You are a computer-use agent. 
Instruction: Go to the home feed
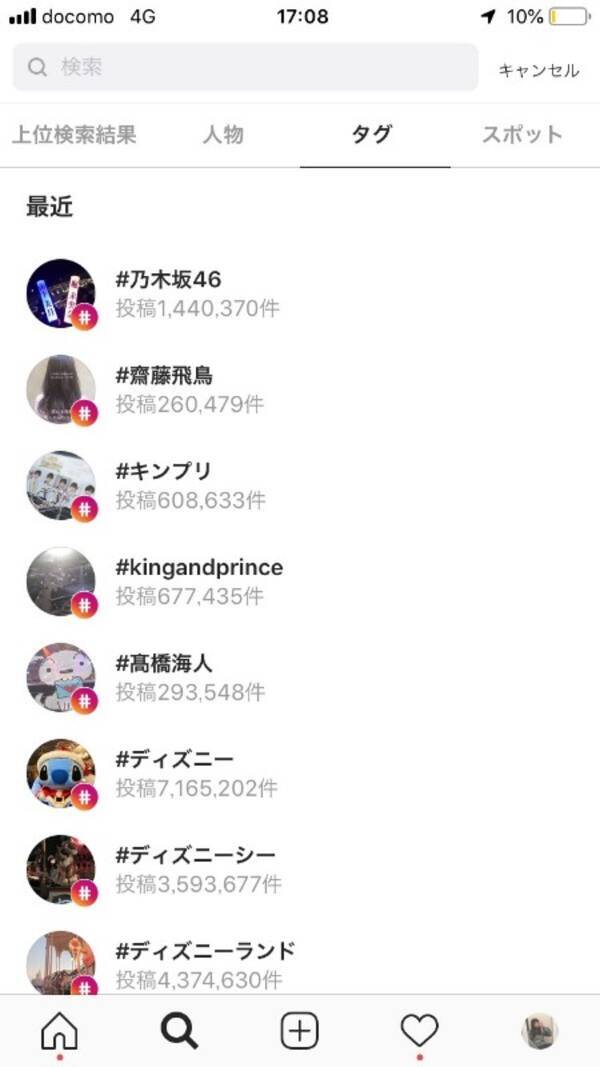click(x=59, y=1031)
